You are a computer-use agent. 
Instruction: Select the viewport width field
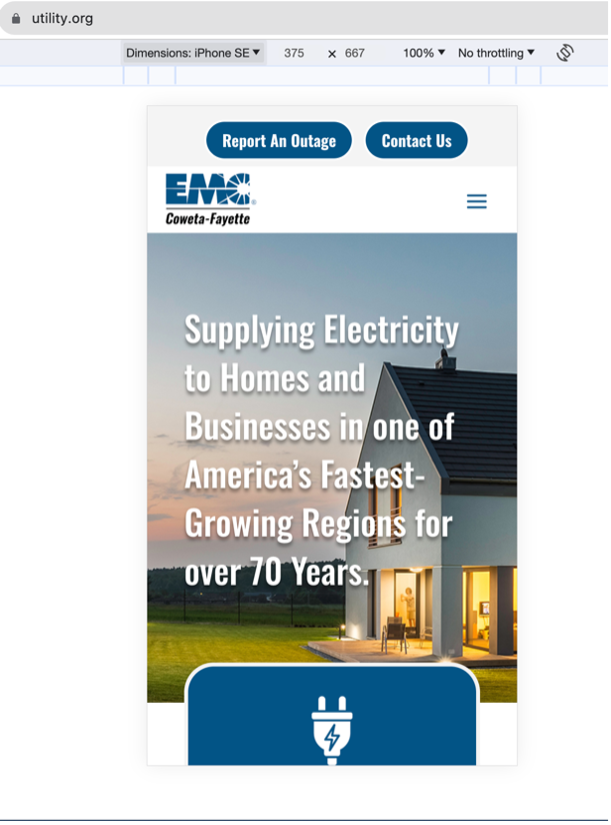coord(293,53)
